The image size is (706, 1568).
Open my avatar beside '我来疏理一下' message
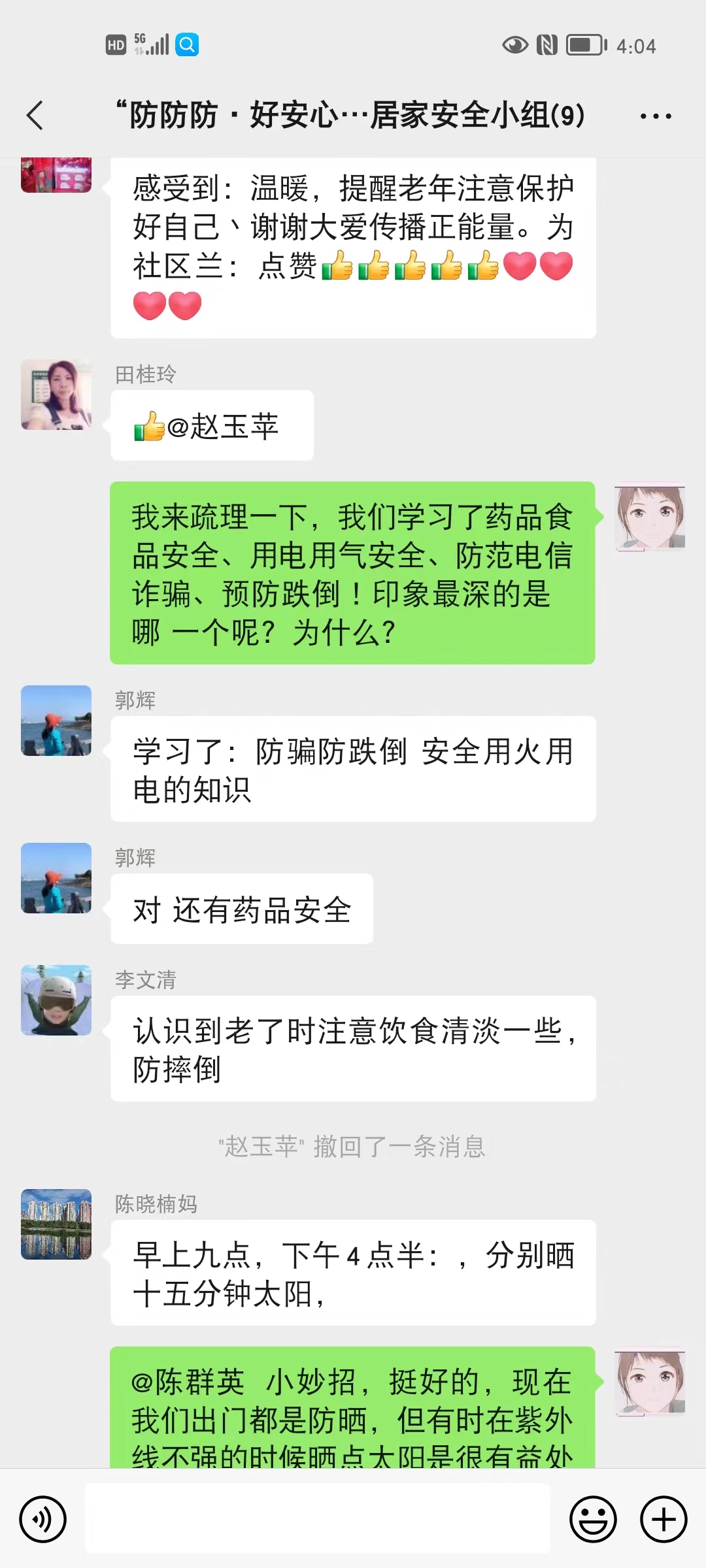tap(649, 517)
